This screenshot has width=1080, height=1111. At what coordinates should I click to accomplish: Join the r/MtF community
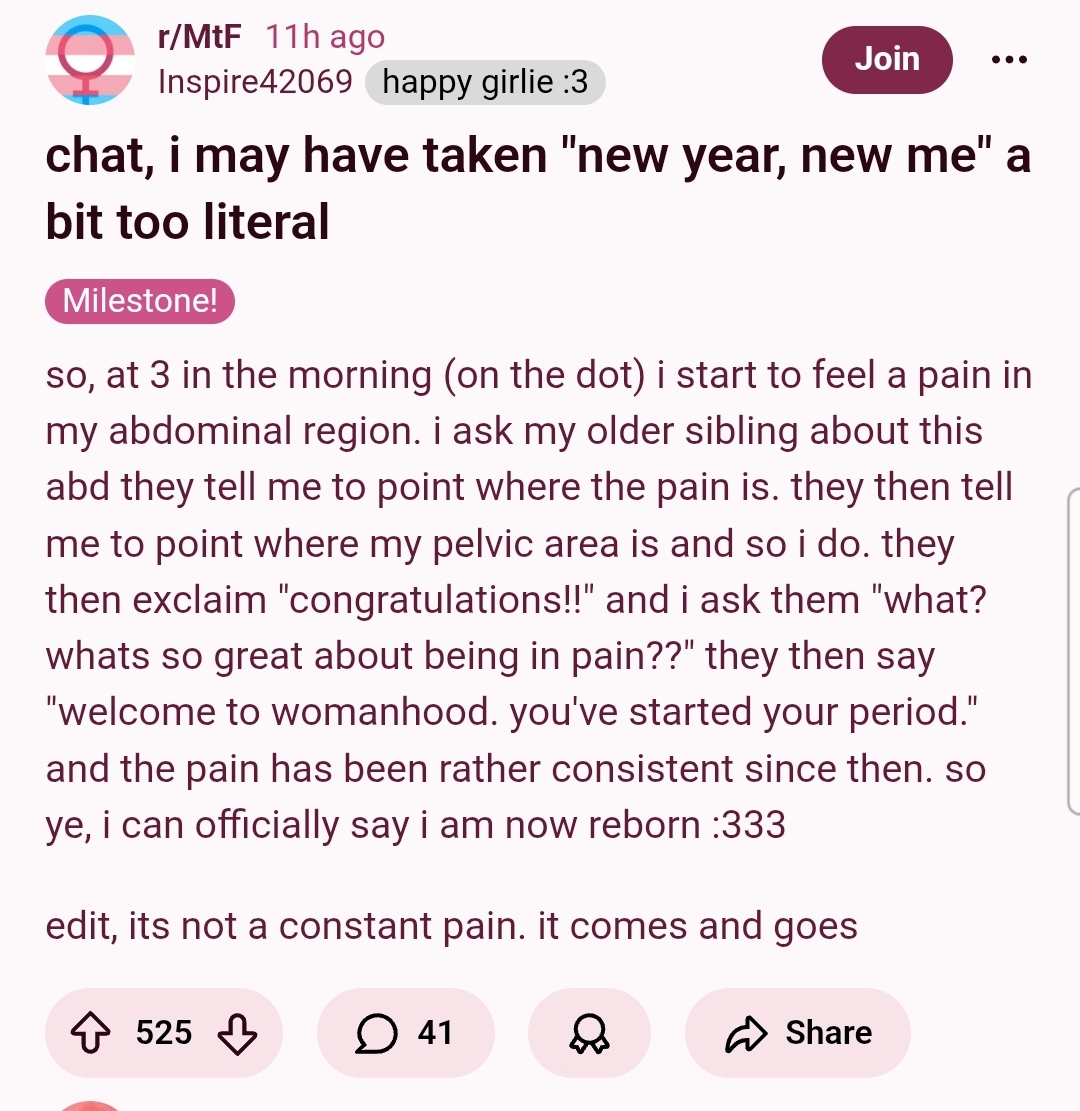pyautogui.click(x=887, y=60)
